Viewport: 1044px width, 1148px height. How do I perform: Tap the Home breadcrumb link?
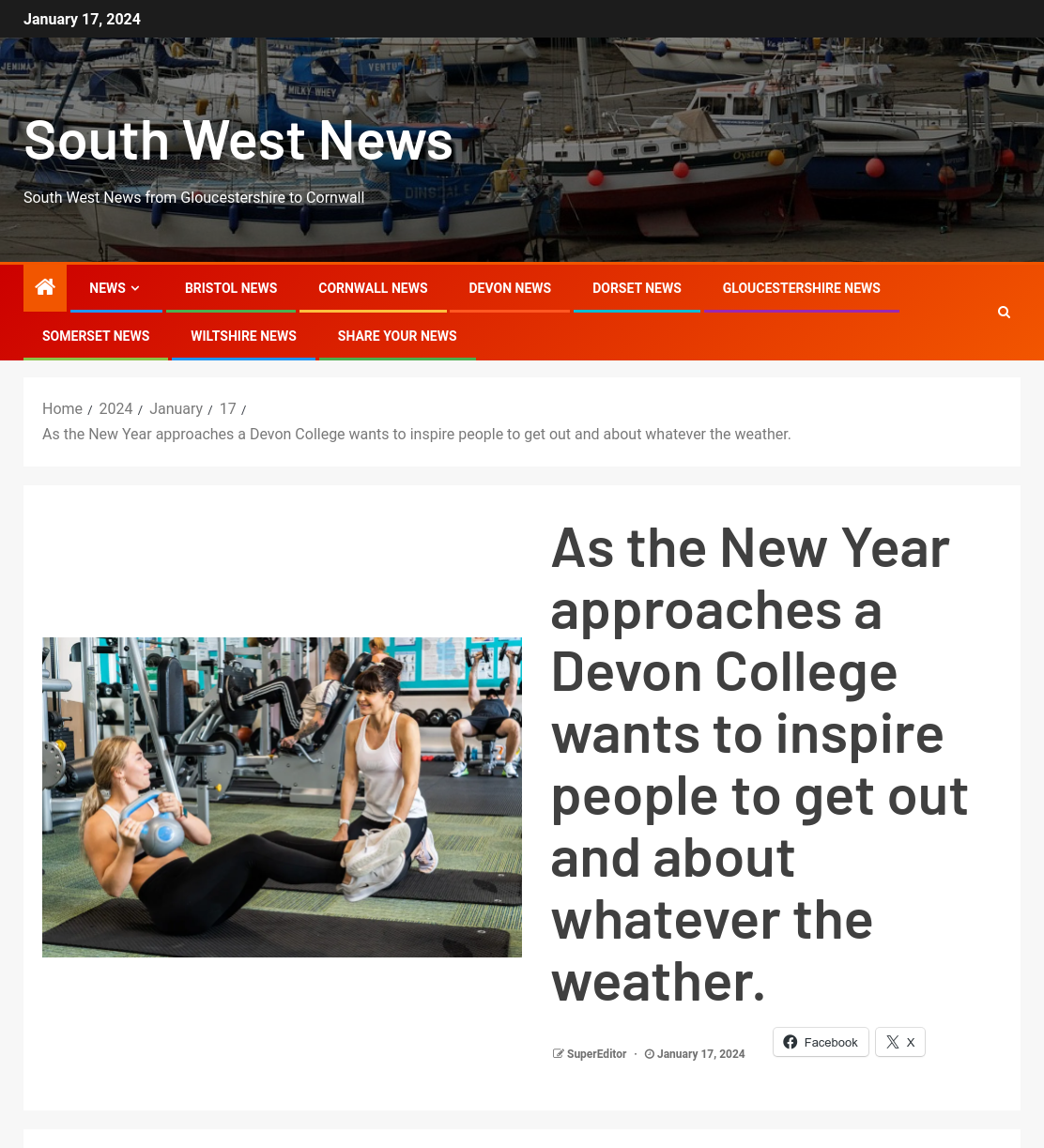[62, 408]
